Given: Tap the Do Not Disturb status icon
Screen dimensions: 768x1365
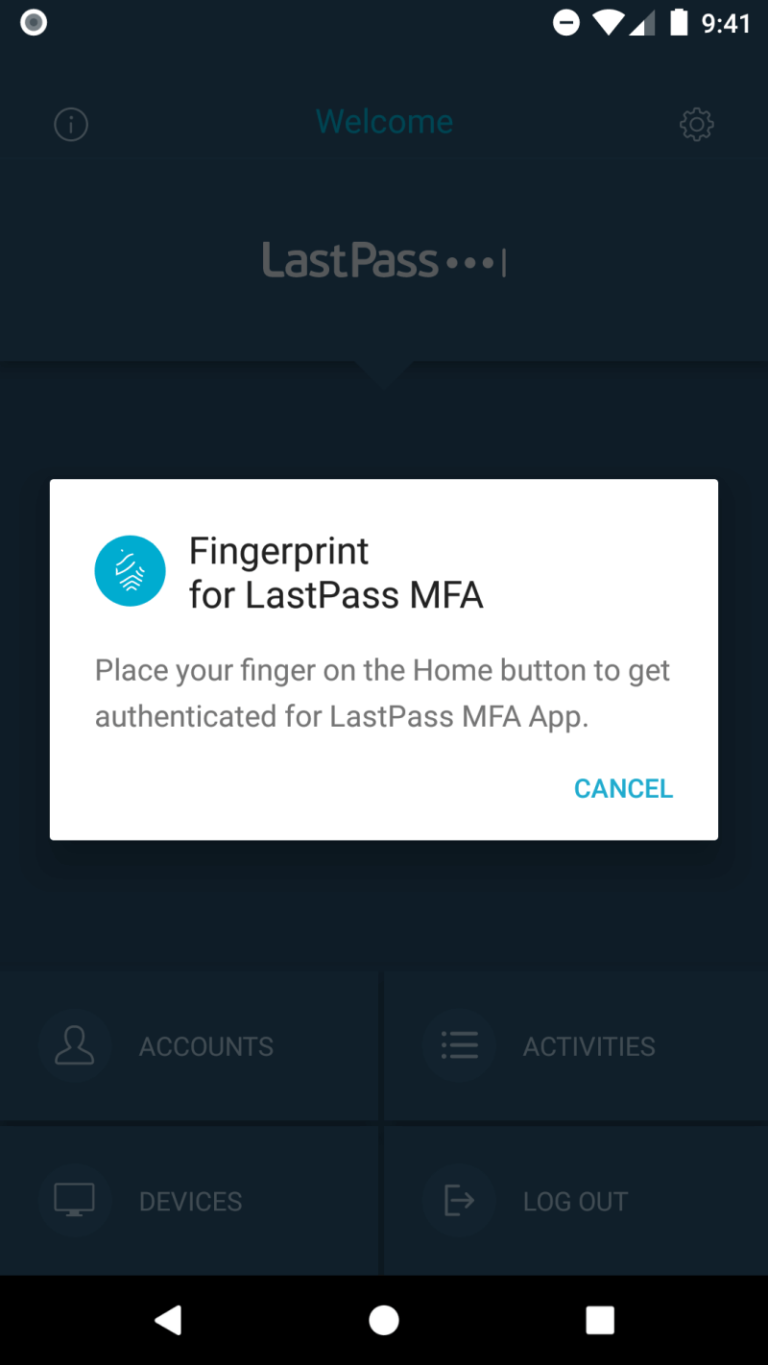Looking at the screenshot, I should tap(566, 22).
